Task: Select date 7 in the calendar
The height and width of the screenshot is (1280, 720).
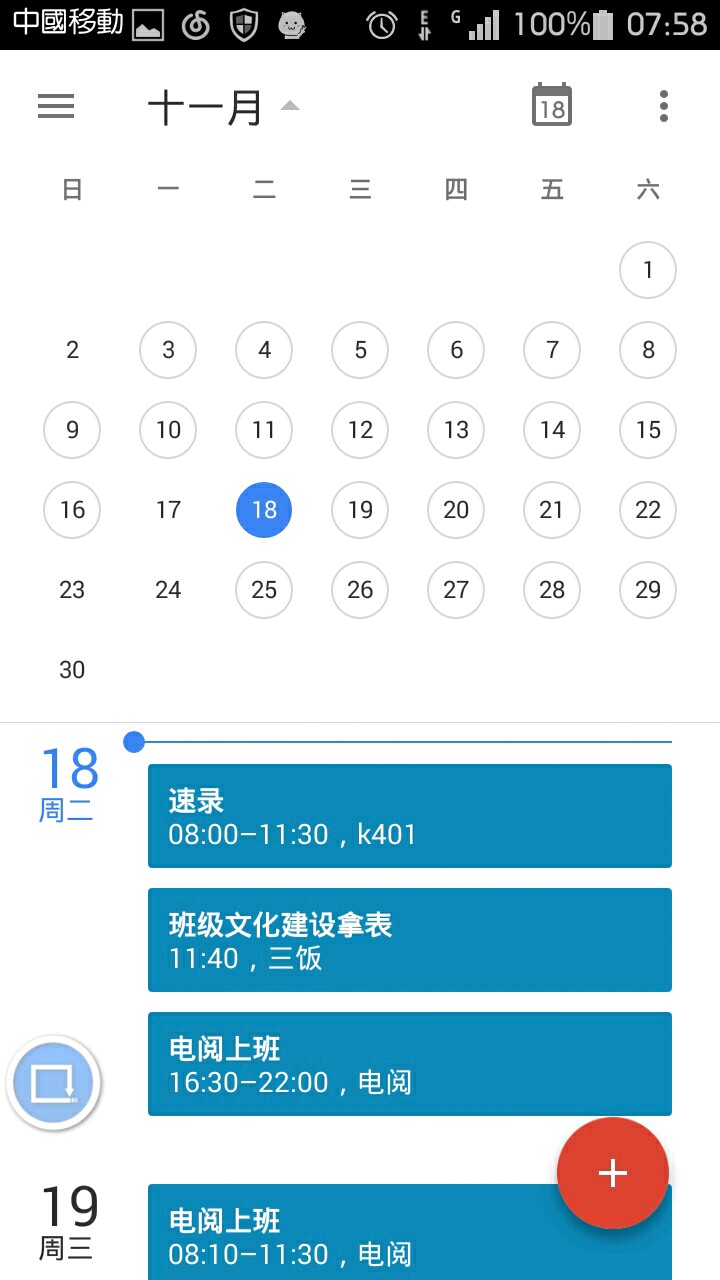Action: point(552,350)
